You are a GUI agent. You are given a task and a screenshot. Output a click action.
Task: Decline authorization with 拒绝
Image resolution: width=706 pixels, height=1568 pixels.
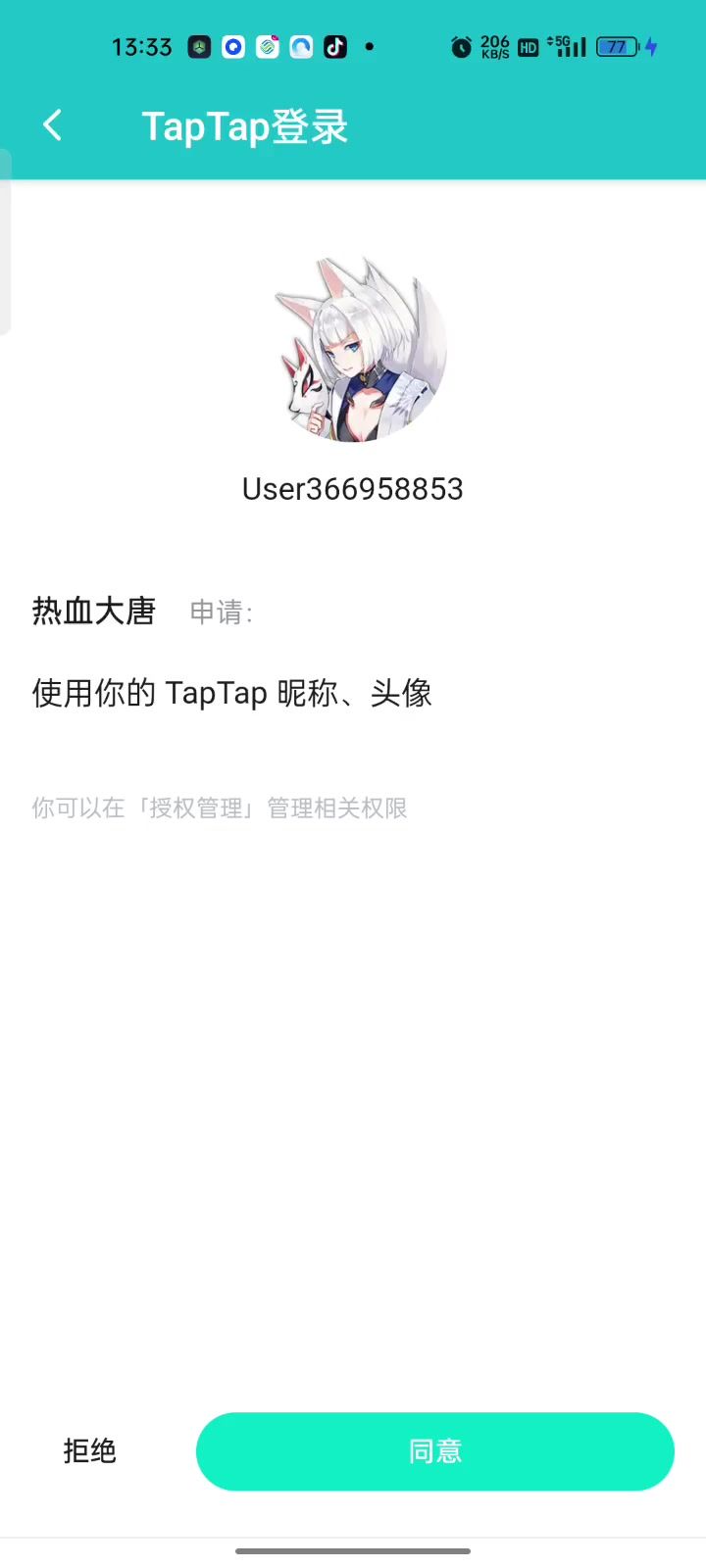tap(89, 1451)
